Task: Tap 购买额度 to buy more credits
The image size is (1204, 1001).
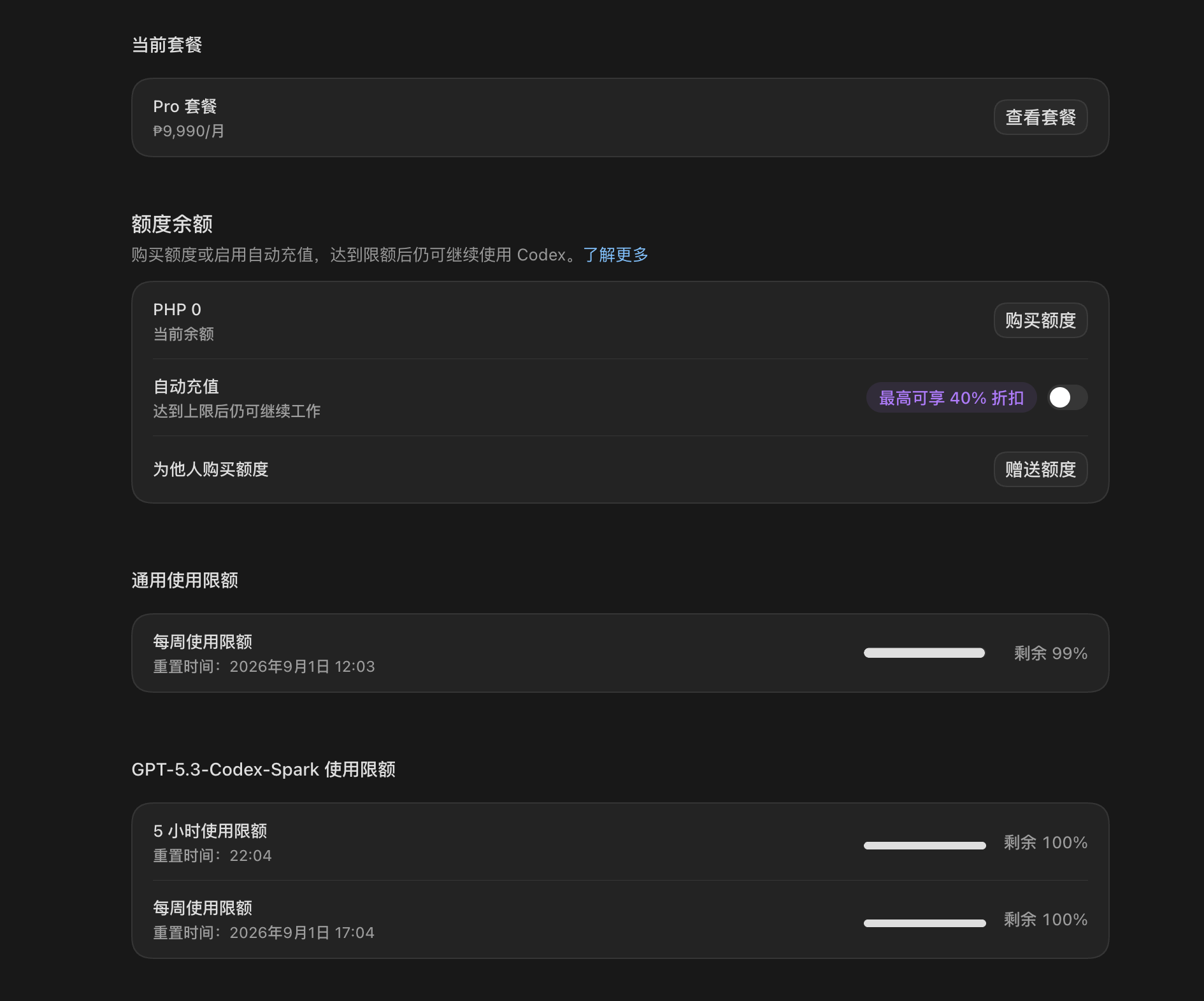Action: pos(1040,320)
